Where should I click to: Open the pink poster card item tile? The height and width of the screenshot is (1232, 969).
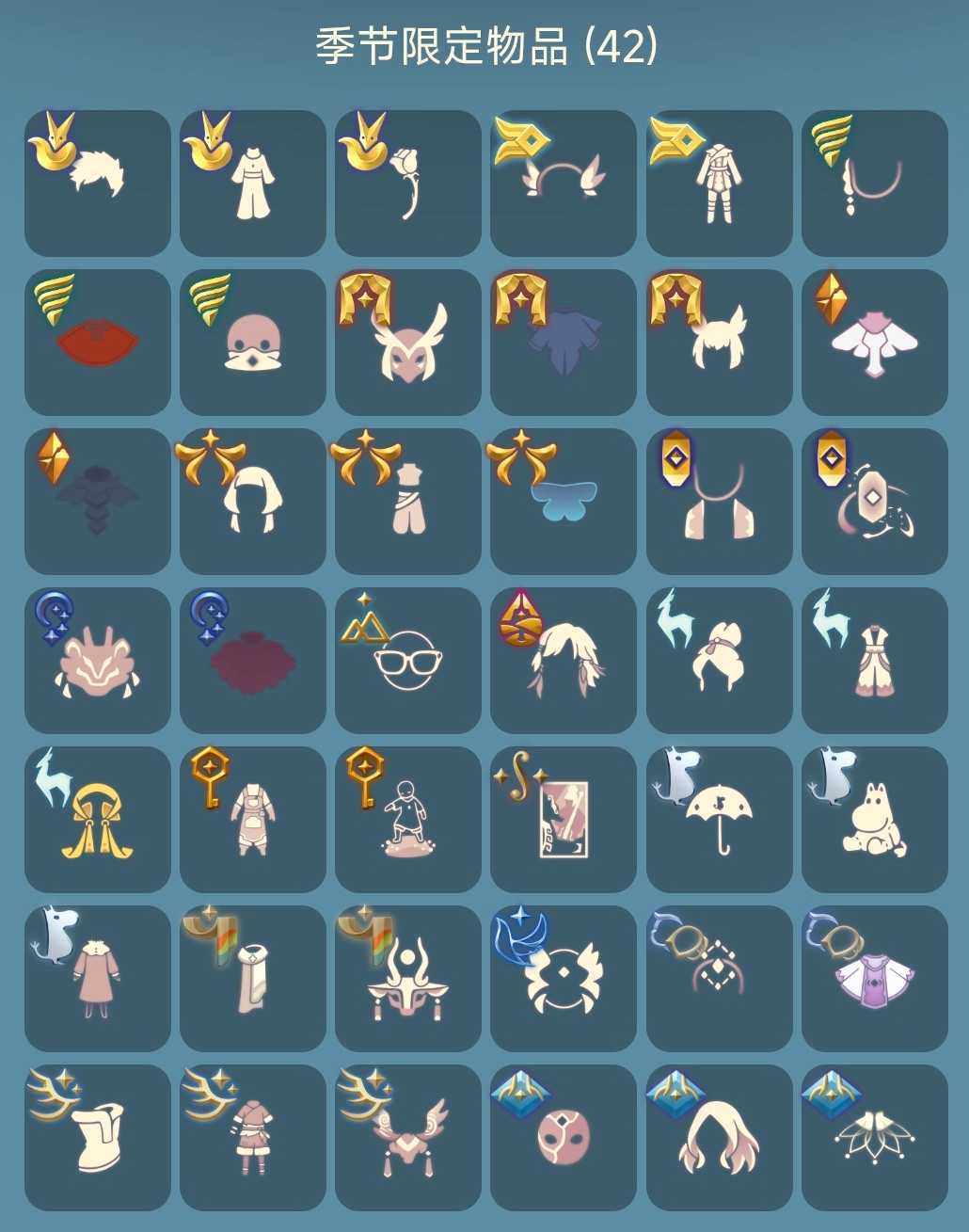pos(564,820)
